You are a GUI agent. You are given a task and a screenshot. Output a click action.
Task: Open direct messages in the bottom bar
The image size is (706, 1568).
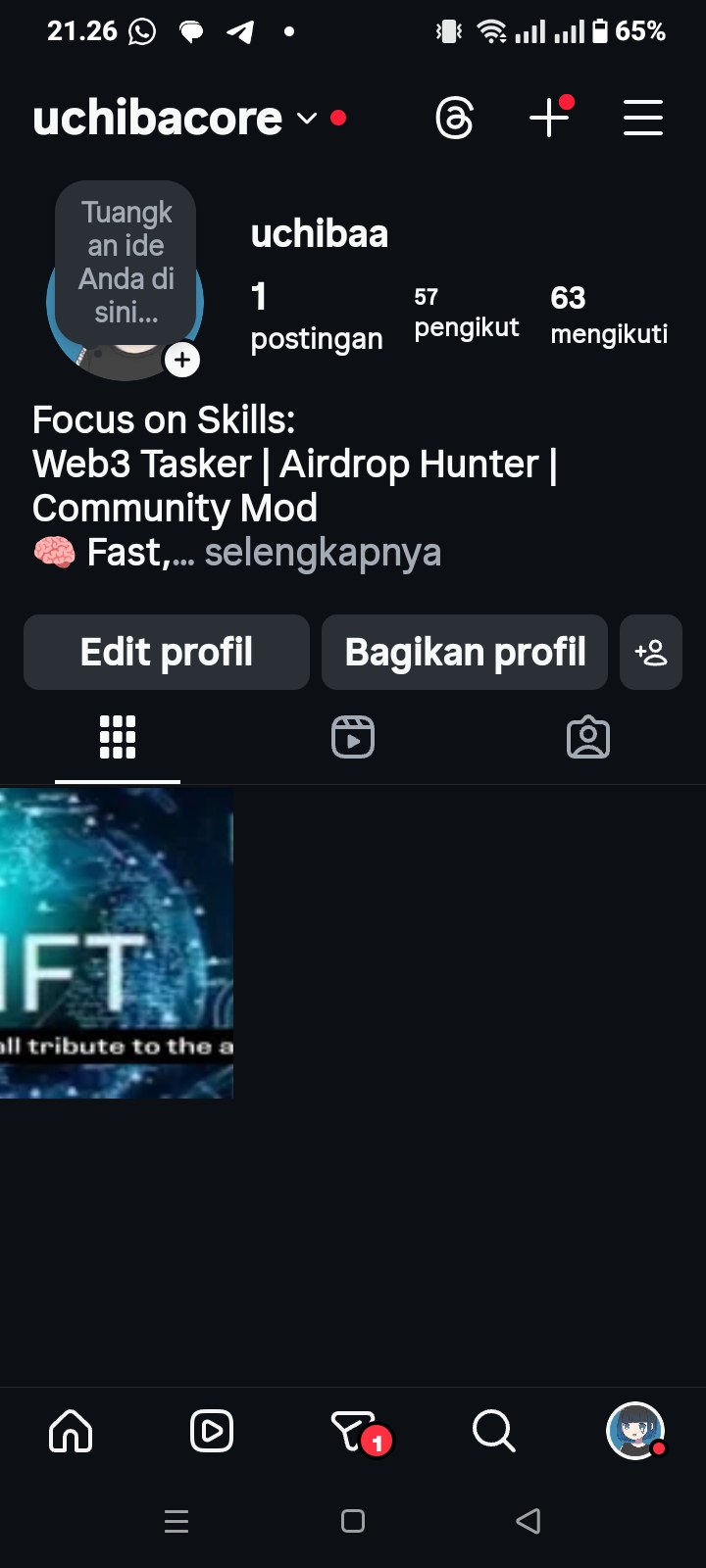[x=354, y=1432]
